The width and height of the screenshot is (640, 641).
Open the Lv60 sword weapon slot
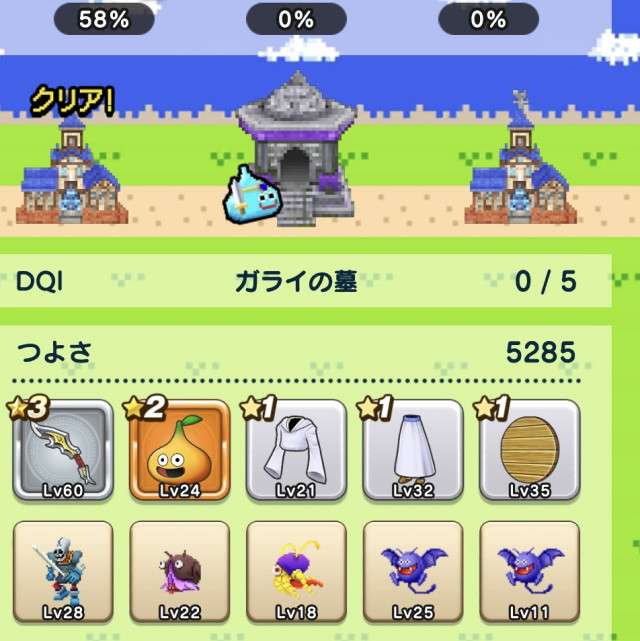(x=62, y=450)
